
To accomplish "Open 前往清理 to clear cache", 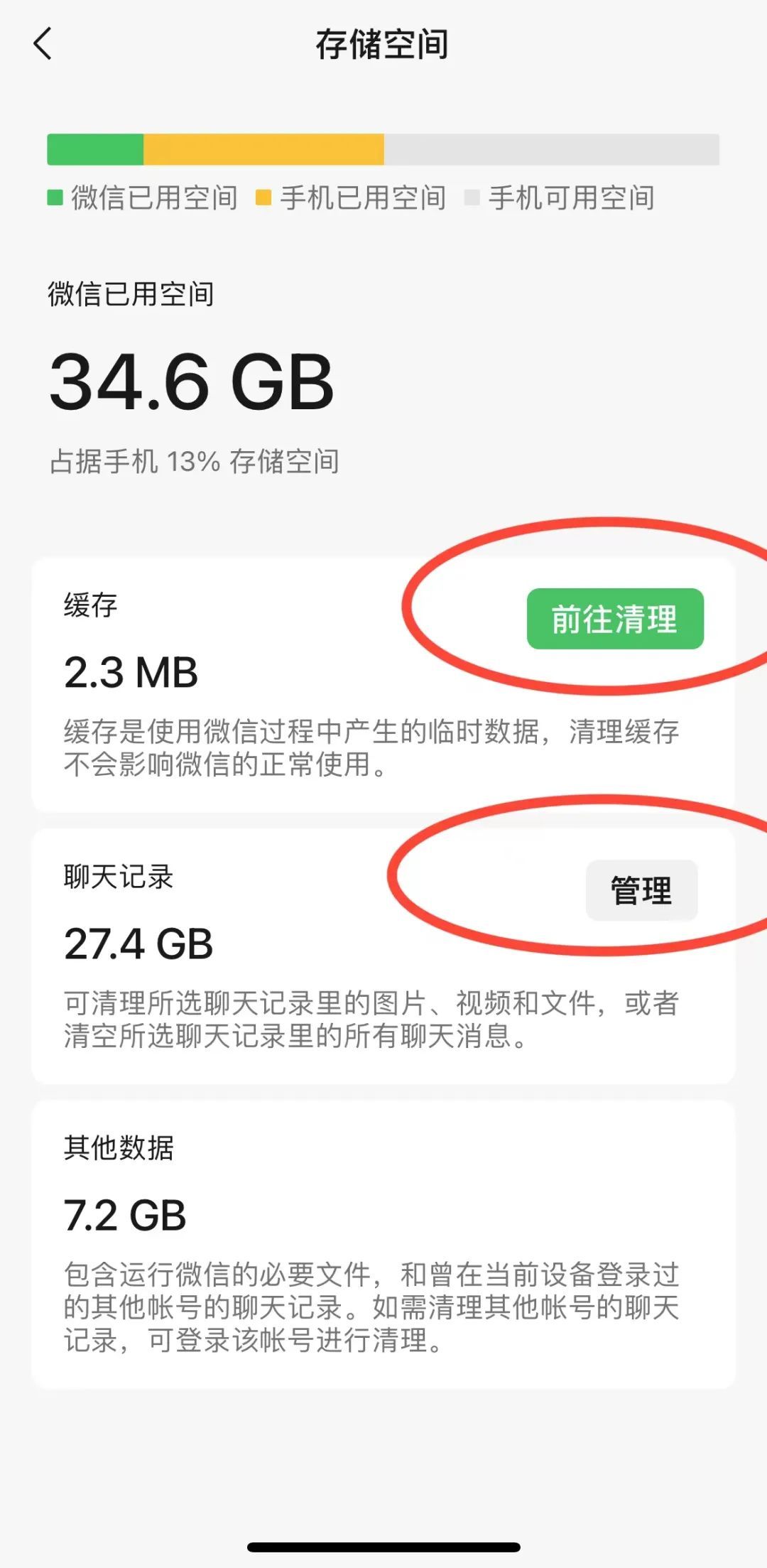I will point(616,619).
